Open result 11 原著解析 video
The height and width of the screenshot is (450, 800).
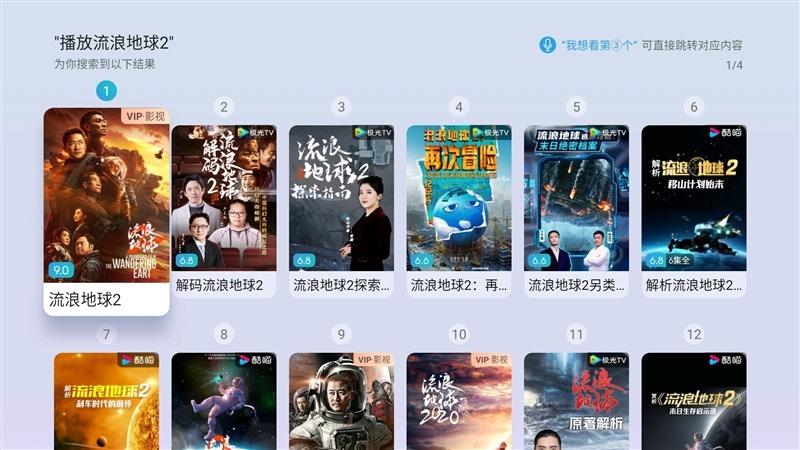[576, 402]
